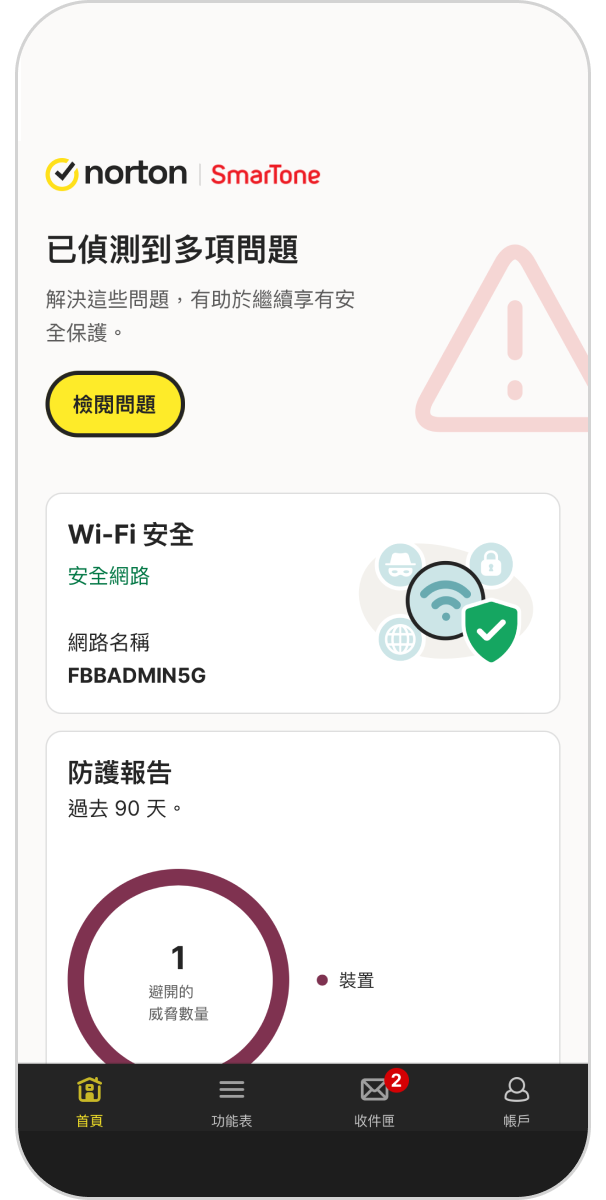606x1200 pixels.
Task: Tap the 檢閱問題 button
Action: coord(115,405)
